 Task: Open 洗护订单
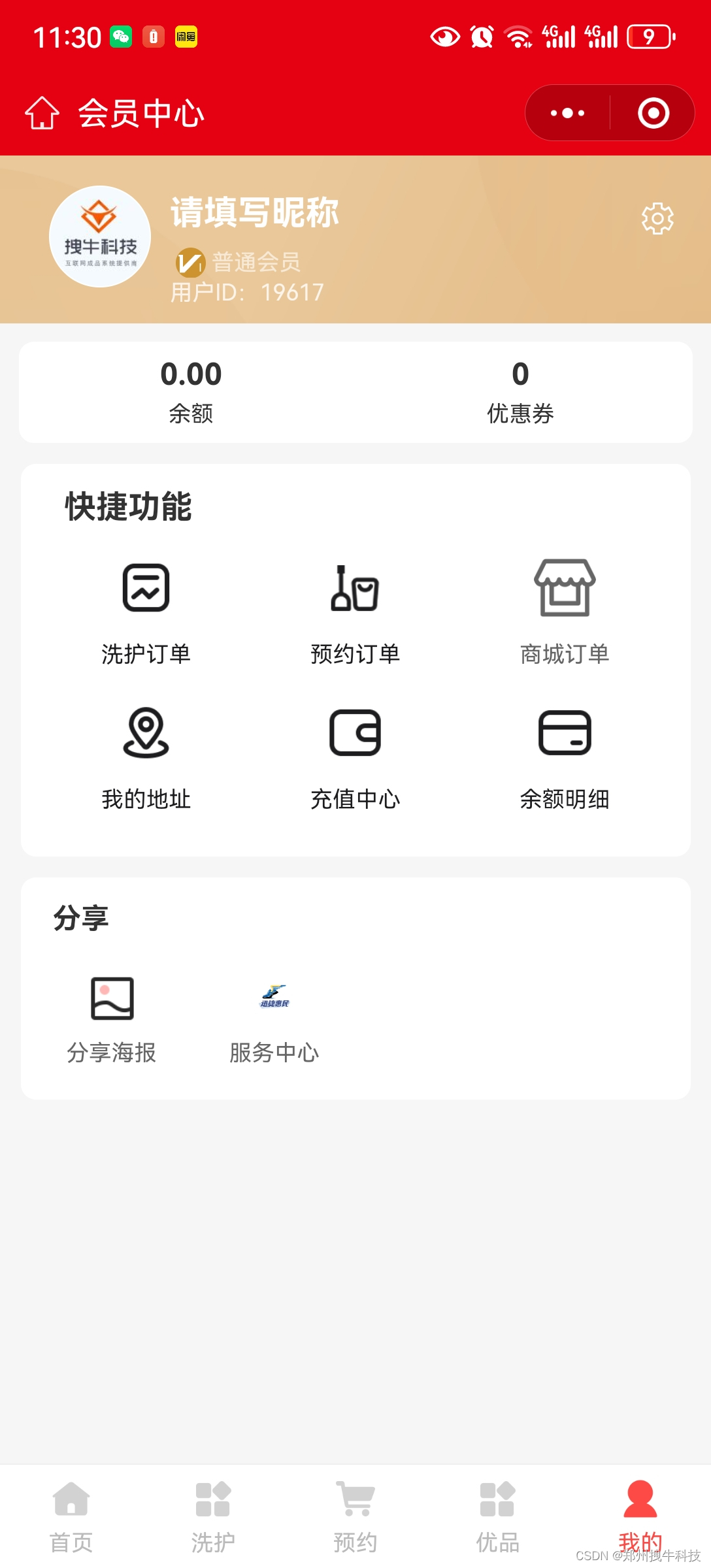click(146, 612)
